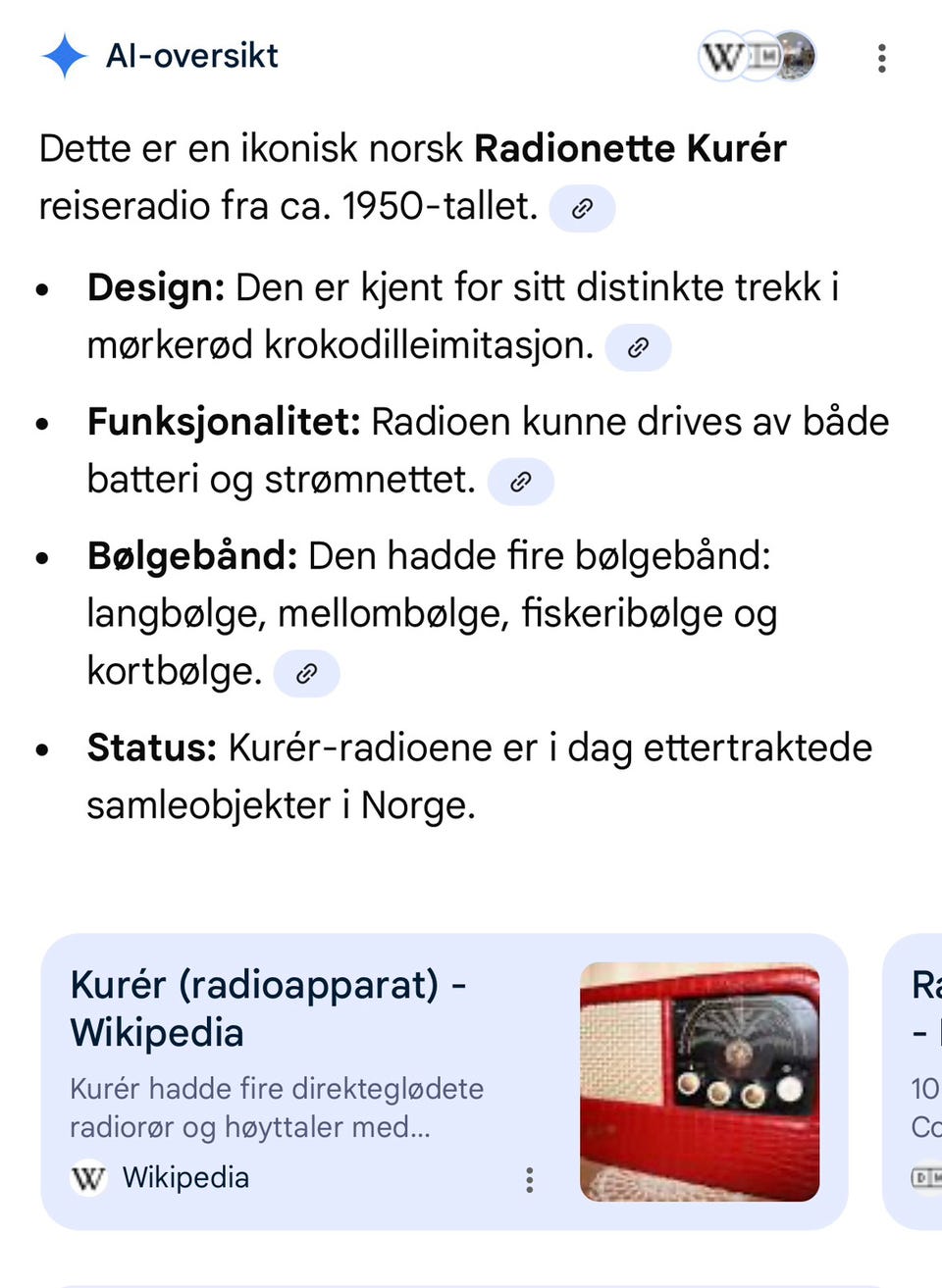Click the "Wikipedia" source label on the card

click(x=184, y=1178)
